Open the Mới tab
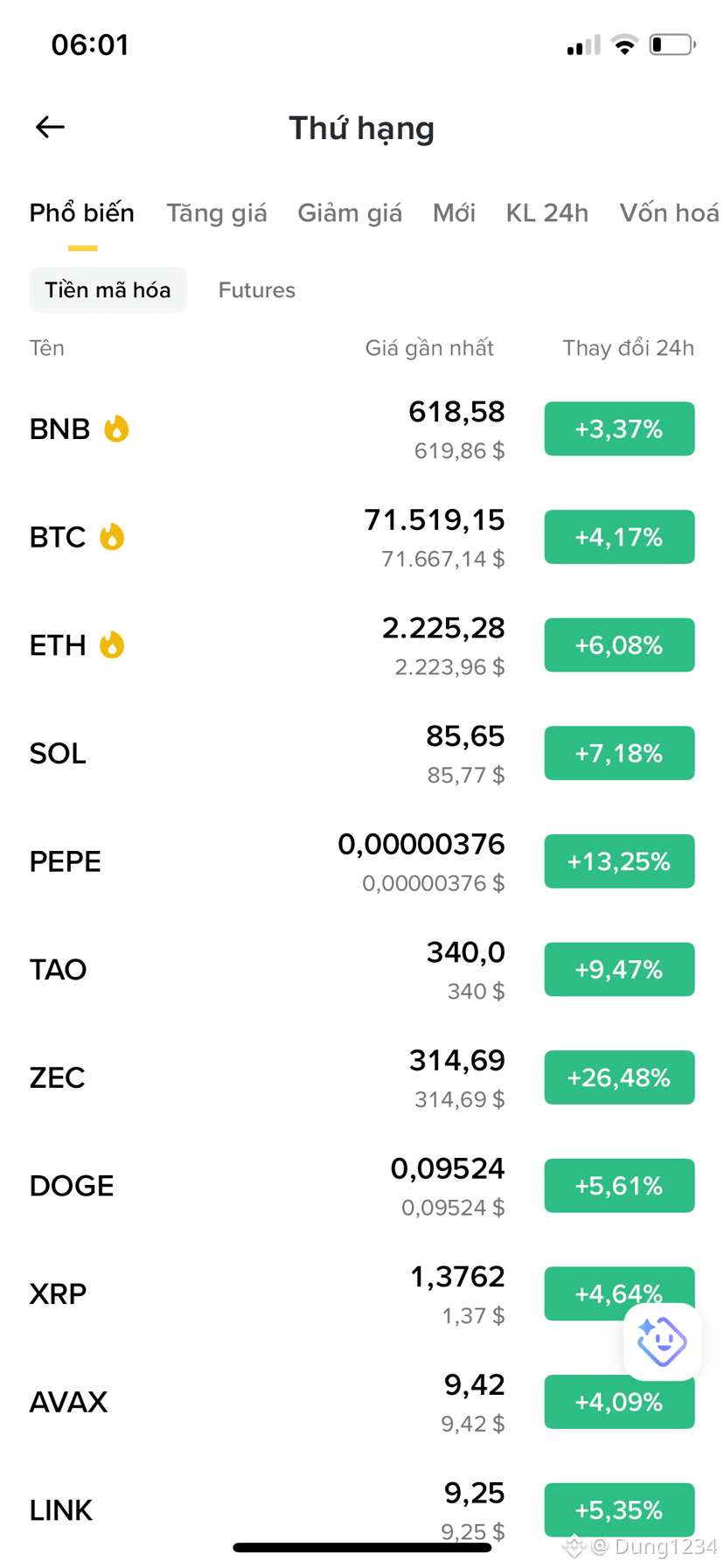Screen dimensions: 724x1568 pos(454,213)
